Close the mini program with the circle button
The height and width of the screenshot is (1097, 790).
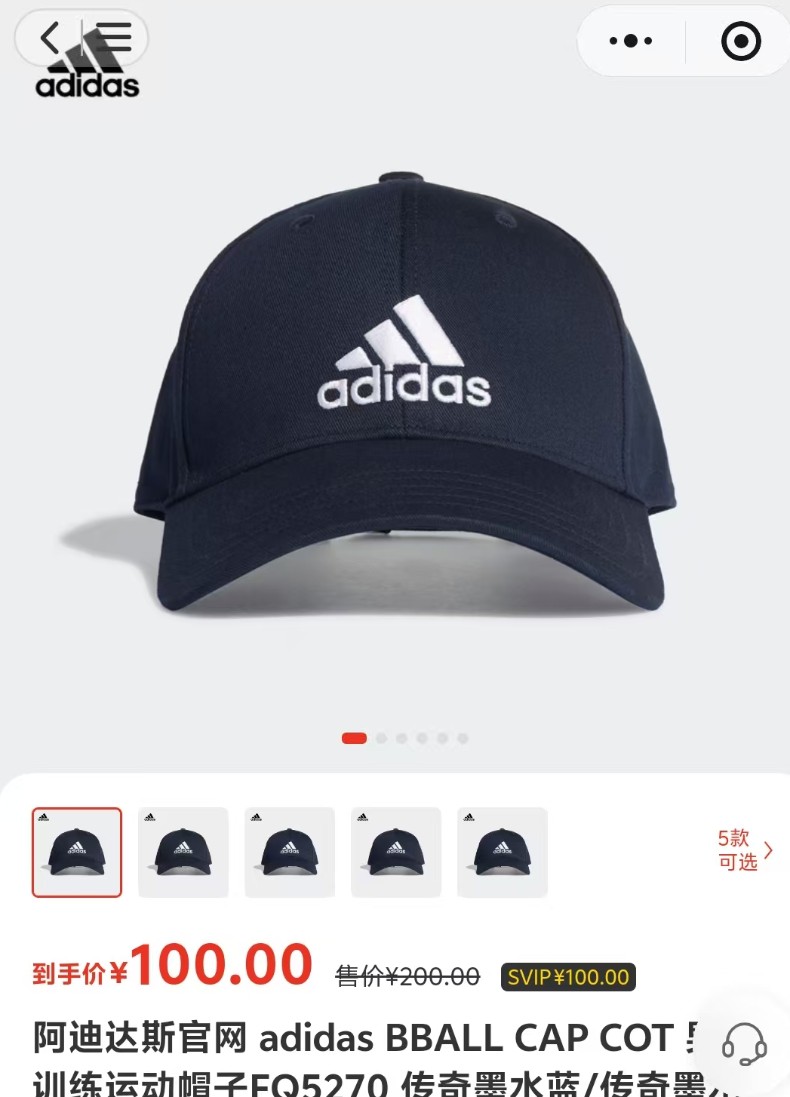[x=741, y=41]
